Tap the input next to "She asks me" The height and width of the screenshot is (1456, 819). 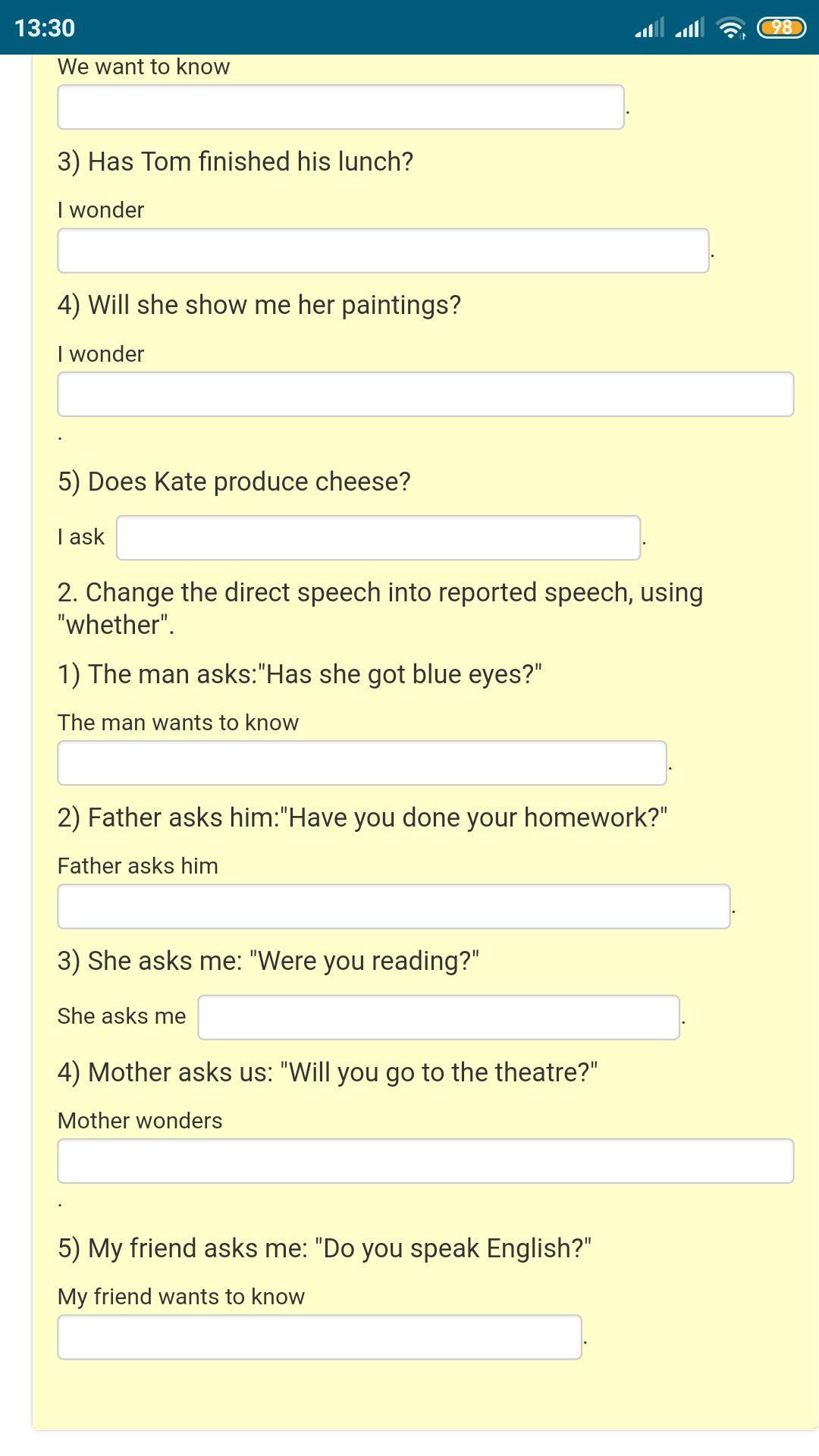438,1017
